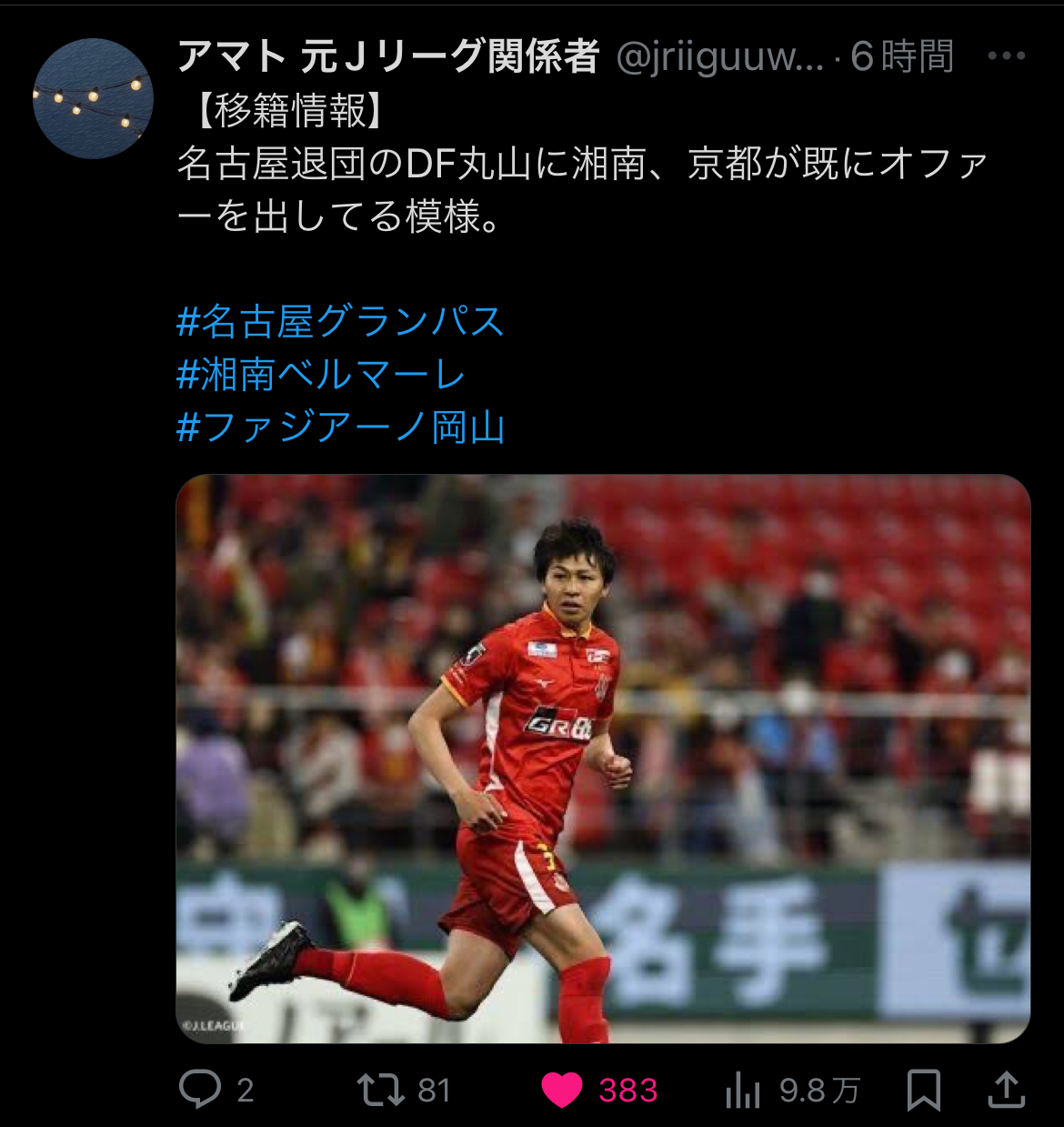The height and width of the screenshot is (1127, 1064).
Task: Open hashtag #湘南ベルマーレ
Action: [x=321, y=375]
